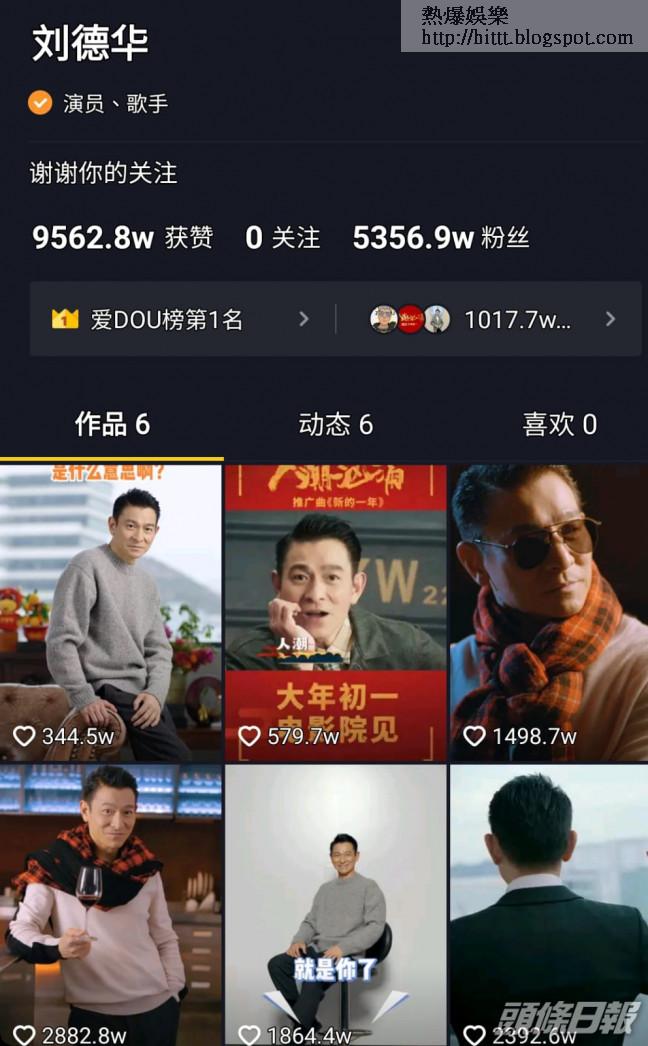Open the 爱DOU榜第1名 ranking
Viewport: 648px width, 1046px height.
pos(180,320)
